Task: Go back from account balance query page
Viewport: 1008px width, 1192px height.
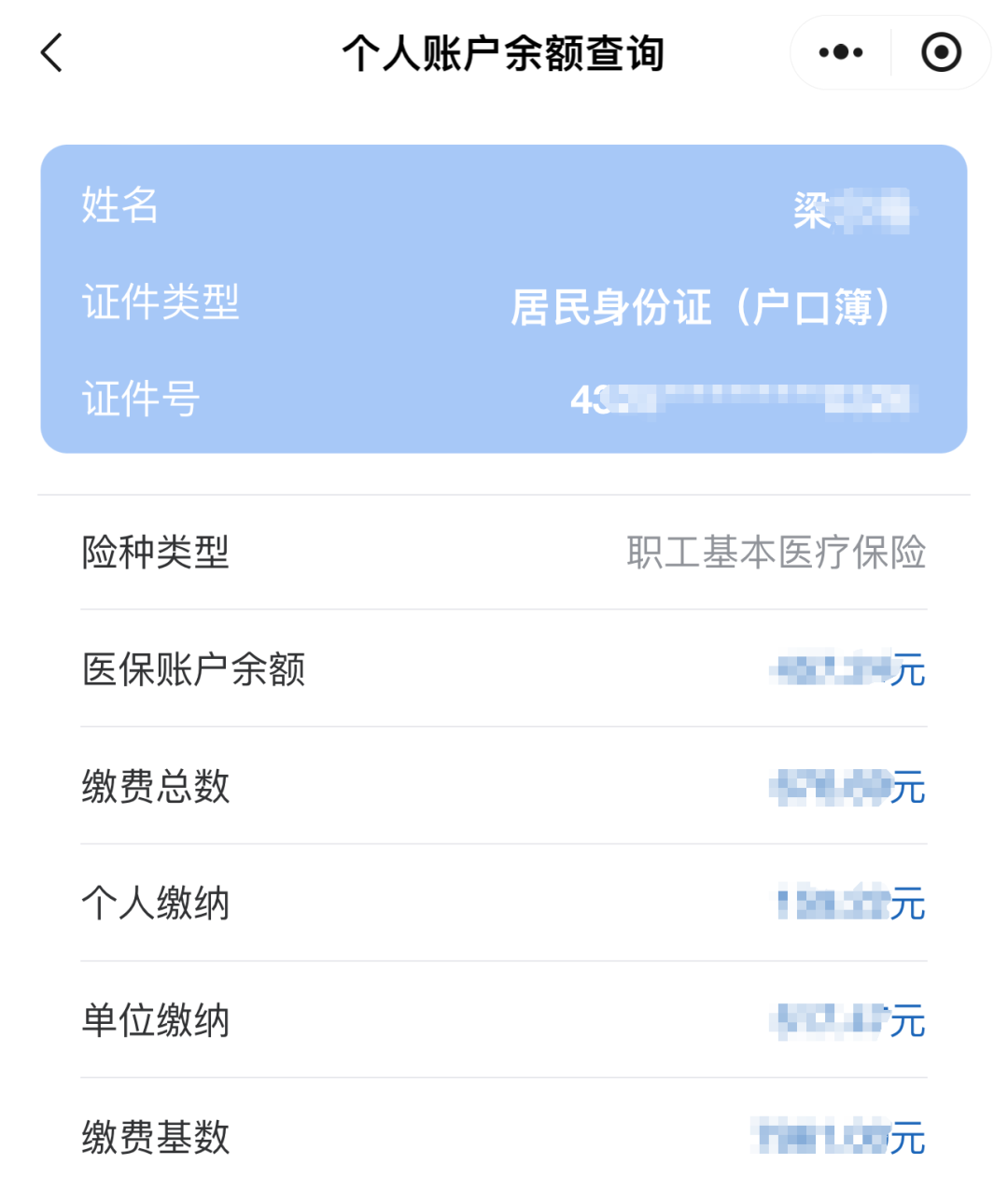Action: [x=52, y=52]
